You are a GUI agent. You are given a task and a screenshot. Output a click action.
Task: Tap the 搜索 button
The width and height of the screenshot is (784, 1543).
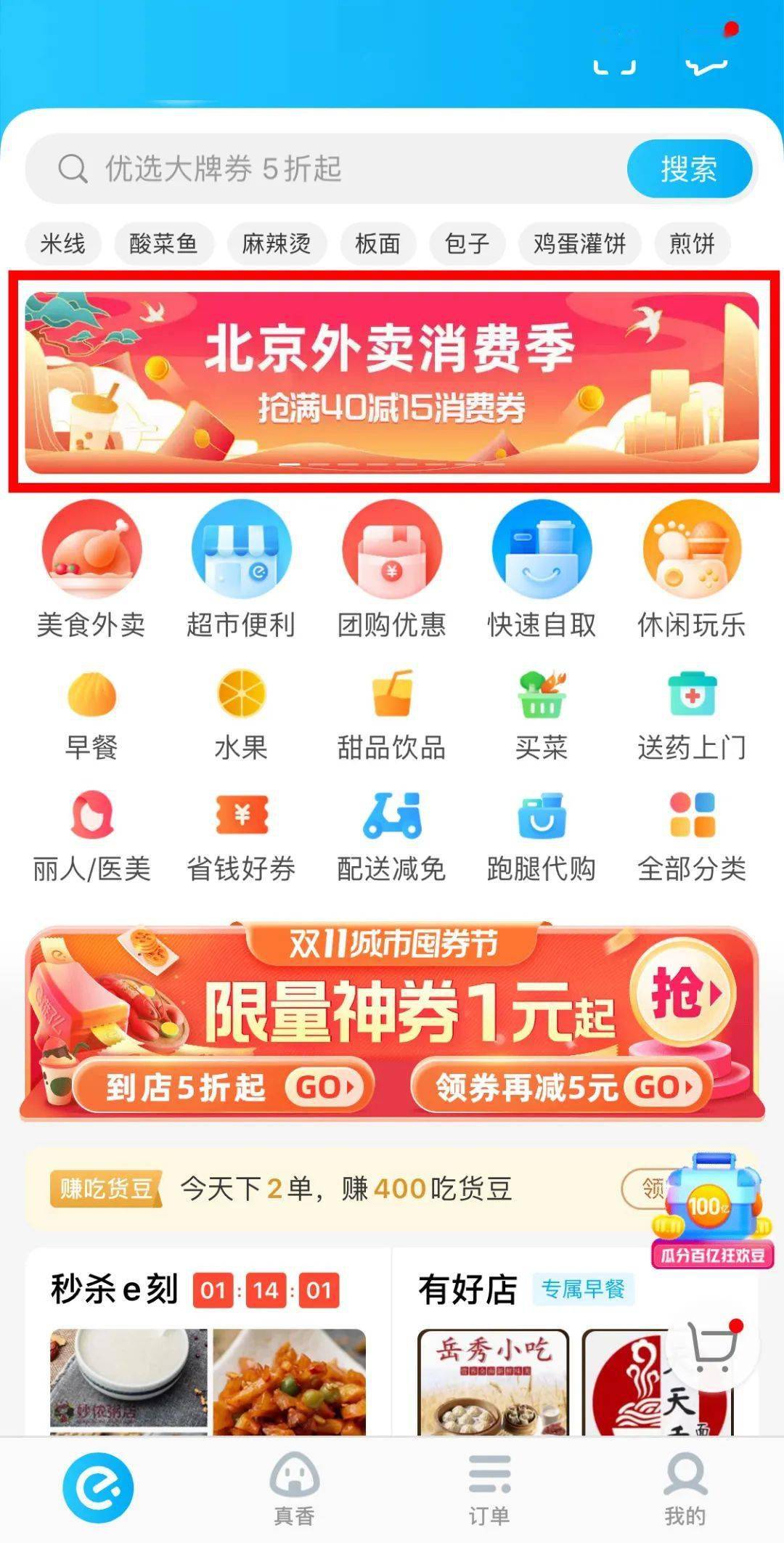(688, 169)
